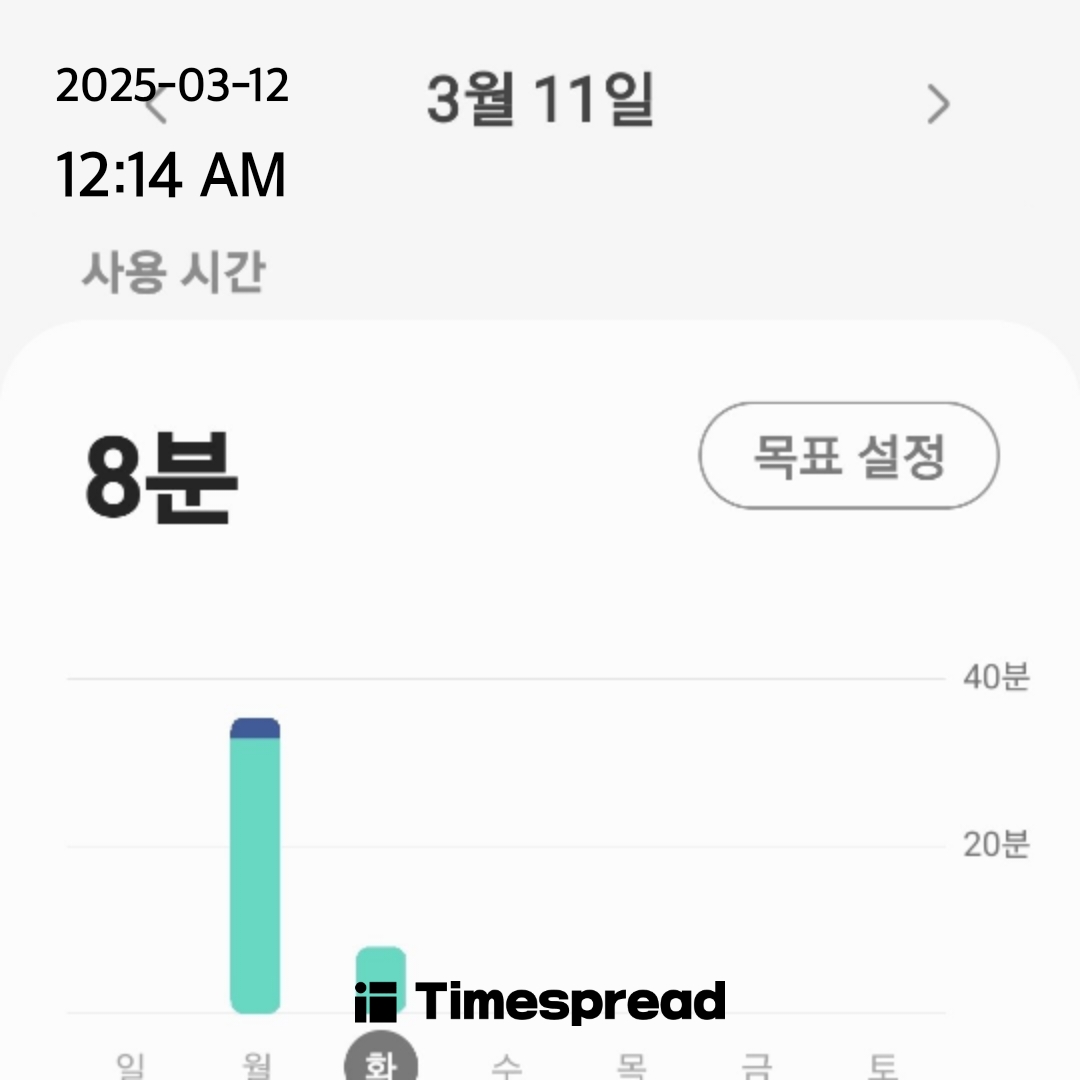Open 목표 설정 goal setting
The height and width of the screenshot is (1080, 1080).
pyautogui.click(x=848, y=456)
